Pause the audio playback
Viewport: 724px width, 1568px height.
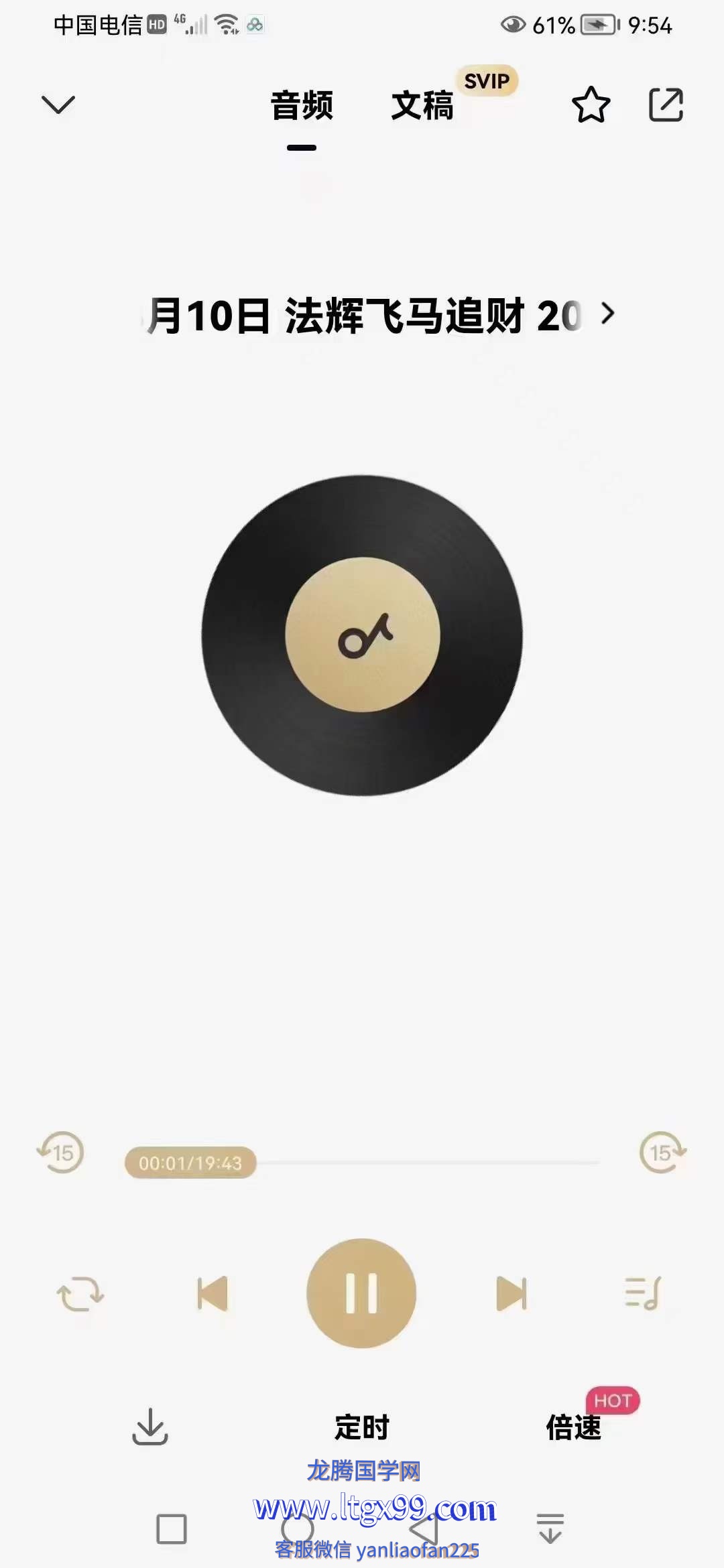[361, 1293]
